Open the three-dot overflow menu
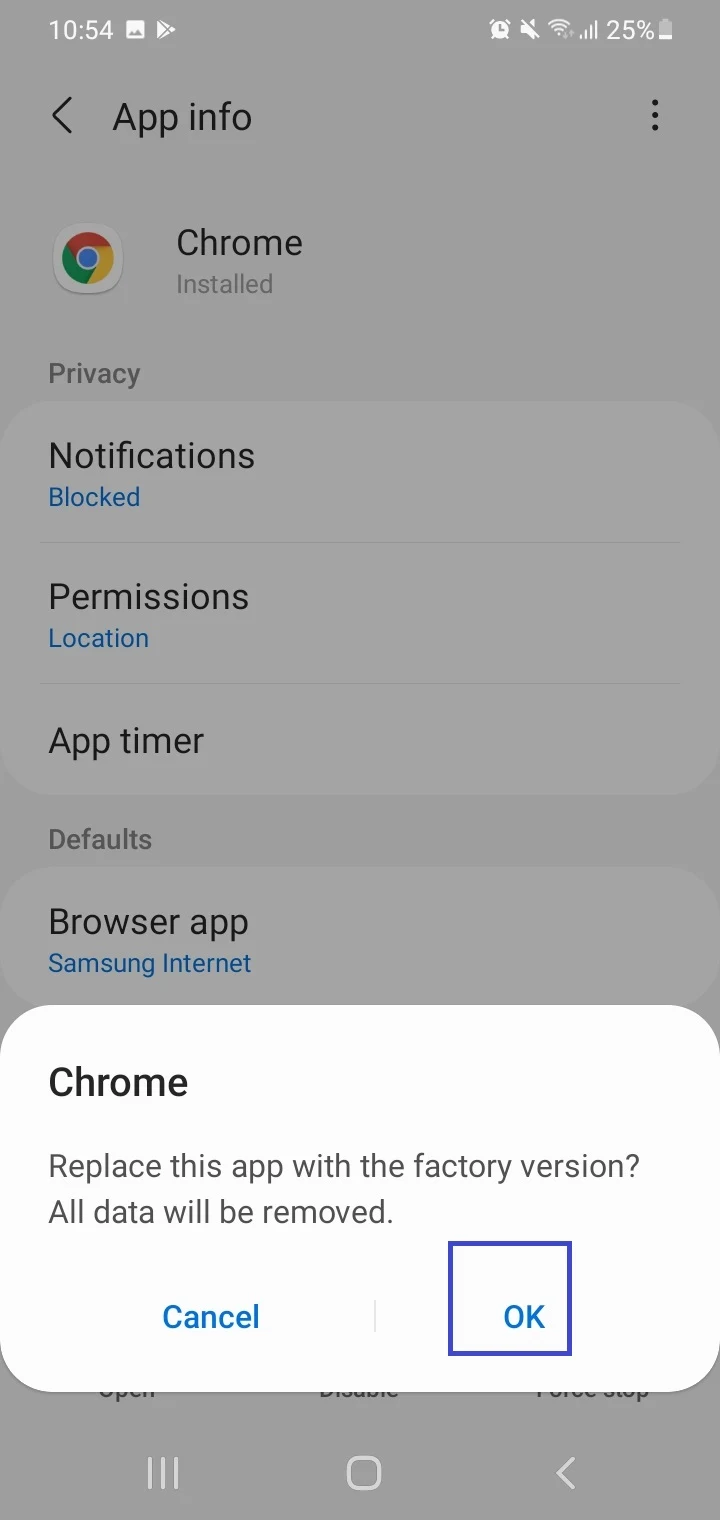720x1520 pixels. [x=655, y=116]
